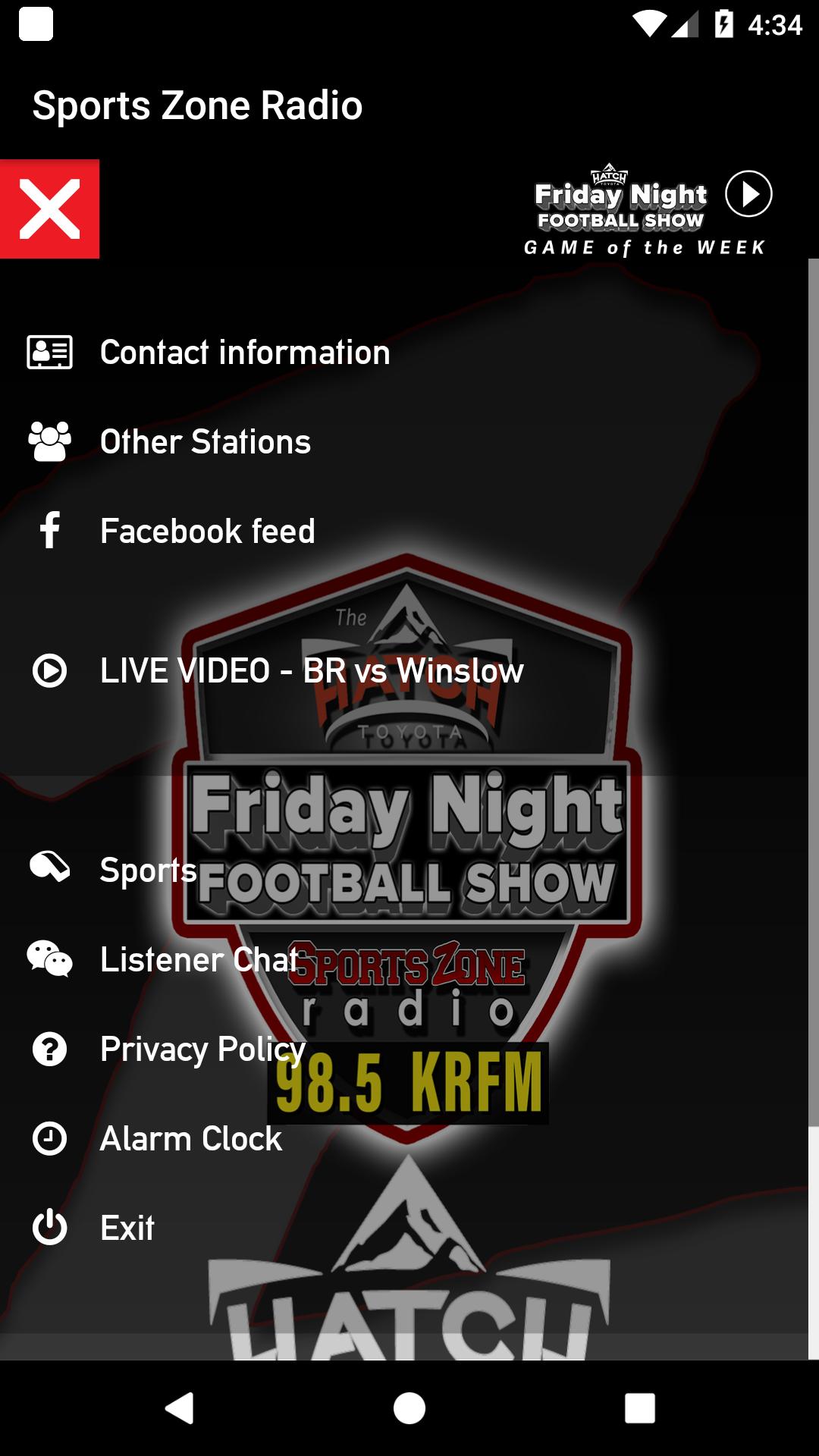Play the Friday Night Football Show stream
Image resolution: width=819 pixels, height=1456 pixels.
(x=748, y=196)
